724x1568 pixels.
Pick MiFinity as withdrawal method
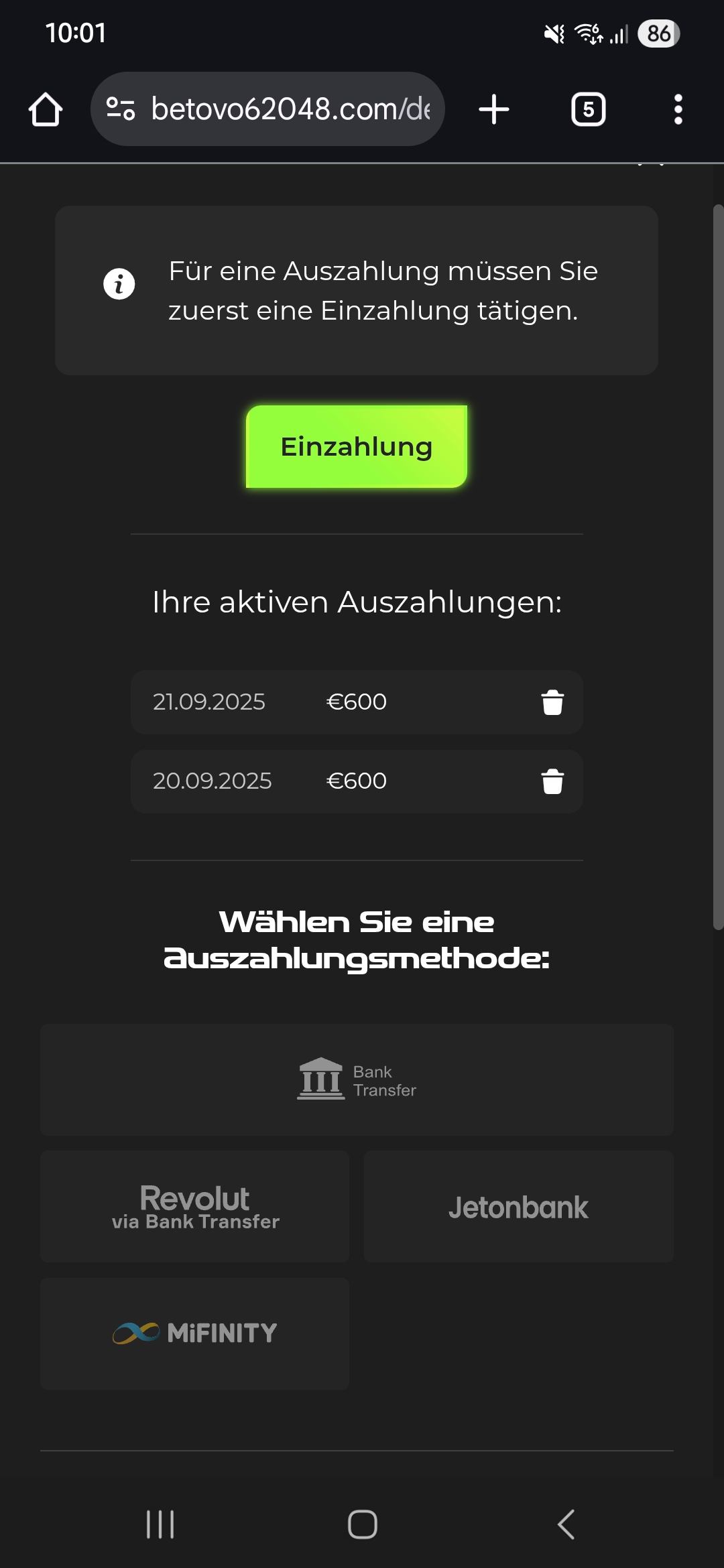195,1333
